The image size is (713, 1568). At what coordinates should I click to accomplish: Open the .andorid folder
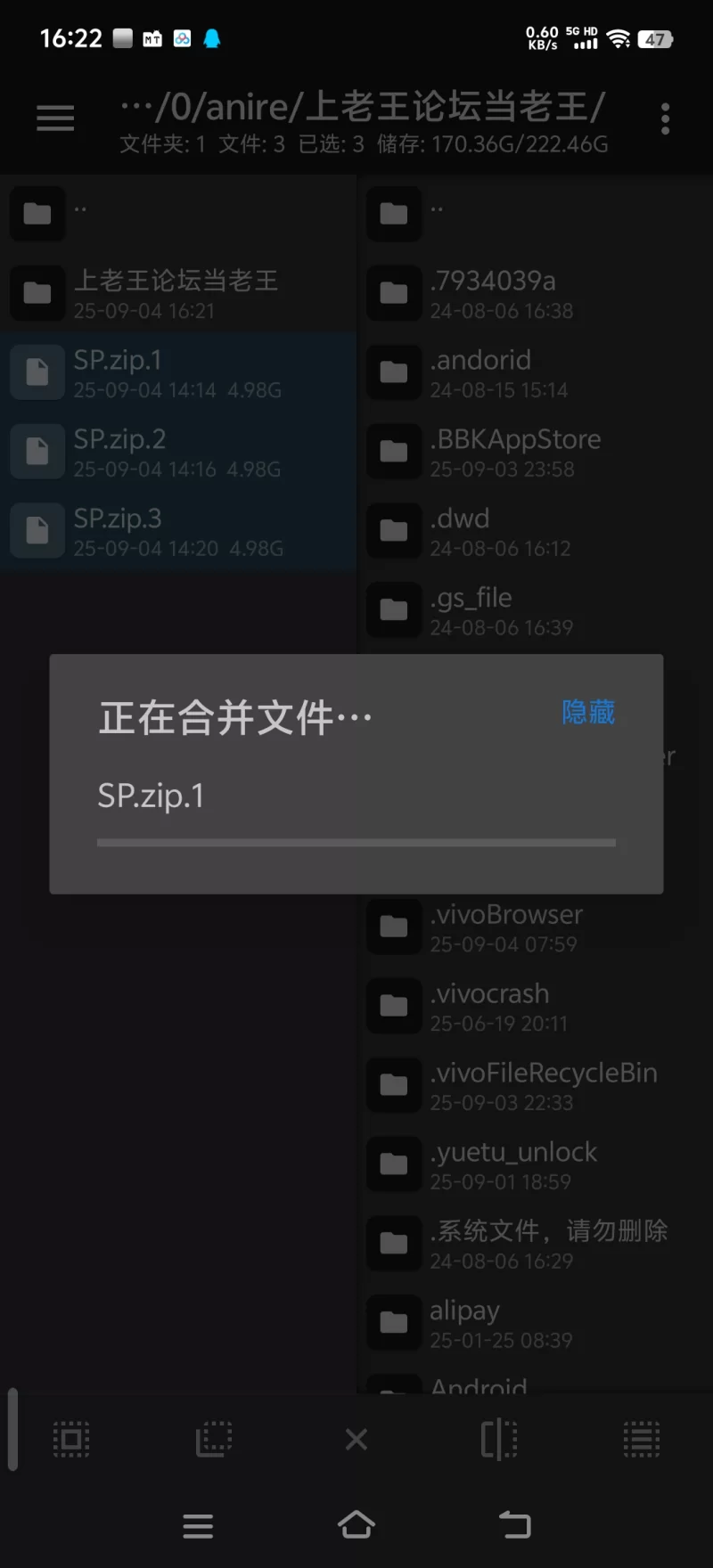[x=535, y=372]
